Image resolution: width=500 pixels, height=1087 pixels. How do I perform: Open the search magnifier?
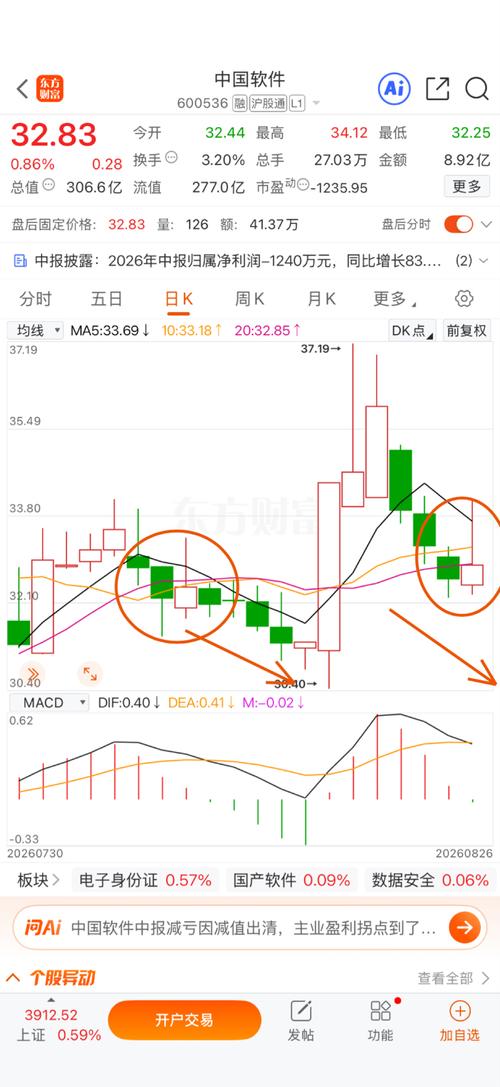pyautogui.click(x=476, y=89)
